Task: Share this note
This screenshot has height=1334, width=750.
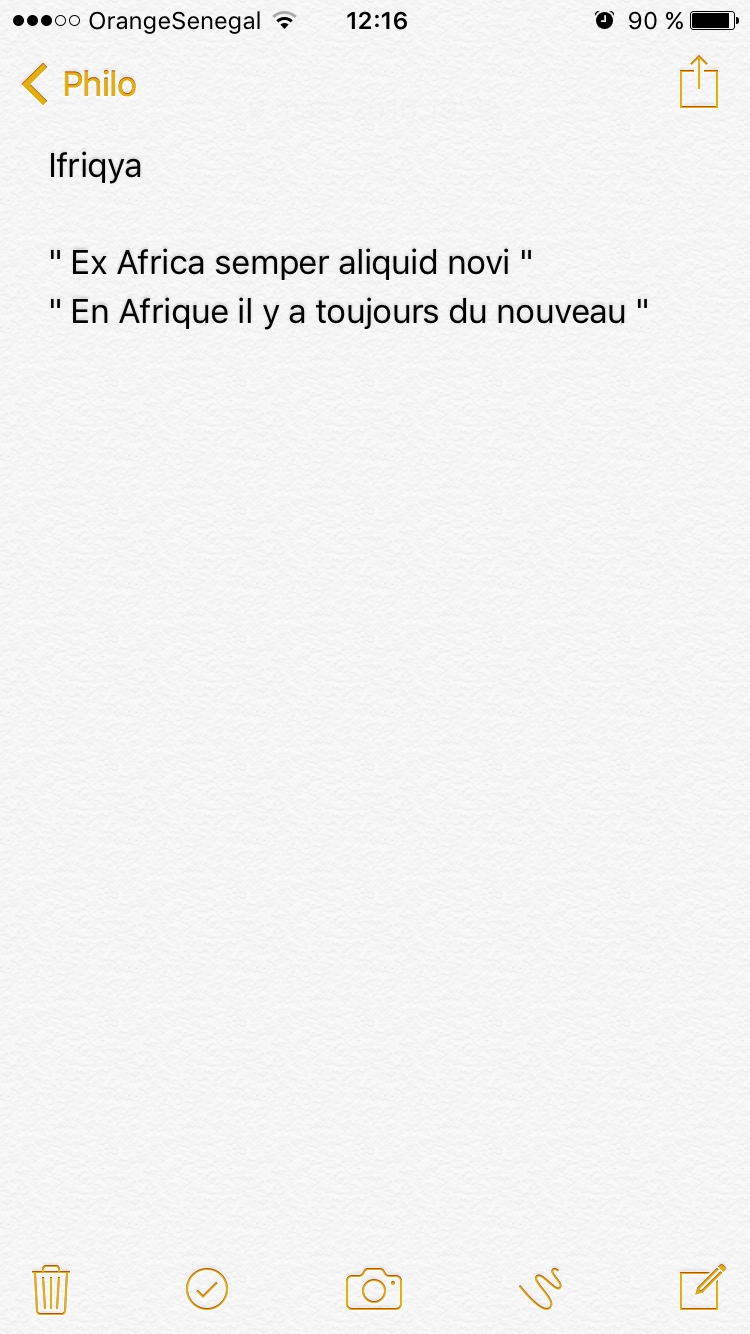Action: pos(698,82)
